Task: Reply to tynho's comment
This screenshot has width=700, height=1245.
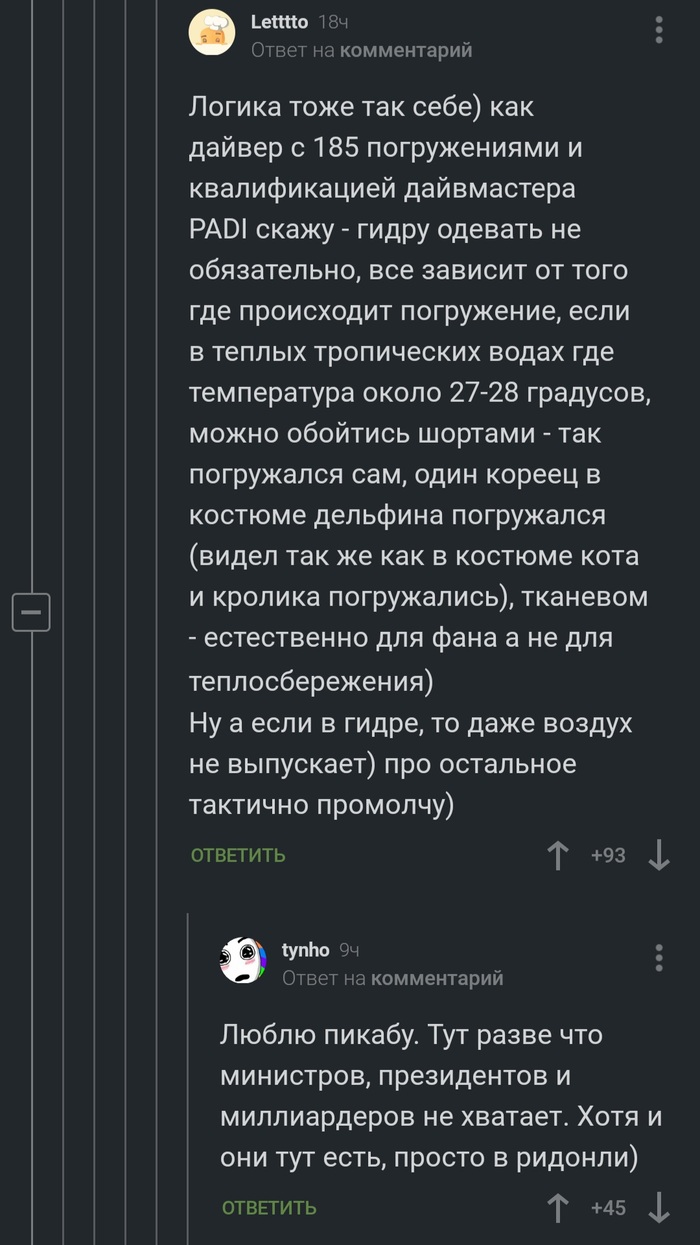Action: (x=268, y=1208)
